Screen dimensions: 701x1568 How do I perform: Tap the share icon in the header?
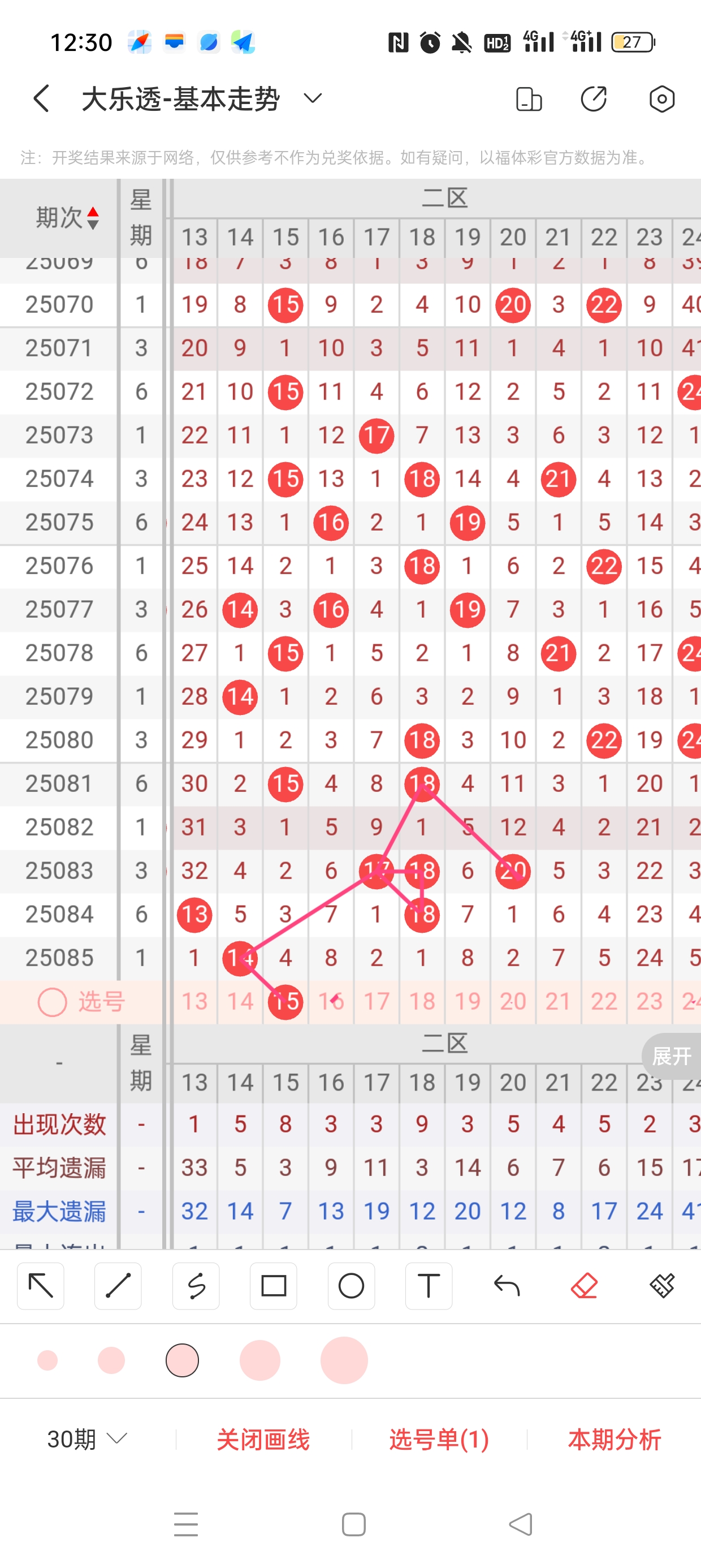(x=593, y=98)
